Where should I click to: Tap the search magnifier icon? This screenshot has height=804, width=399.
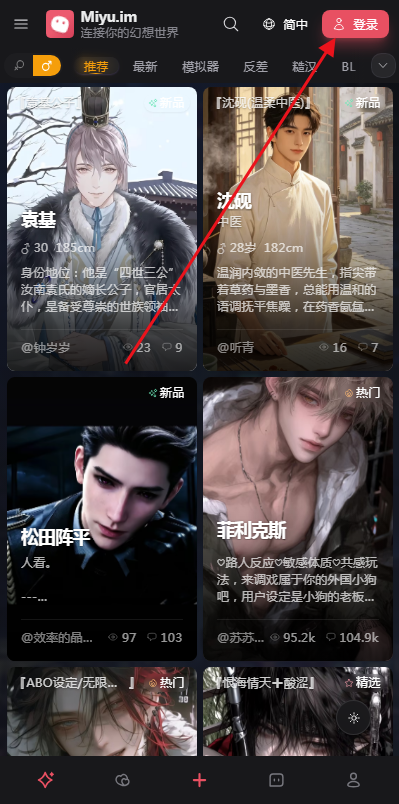[231, 24]
